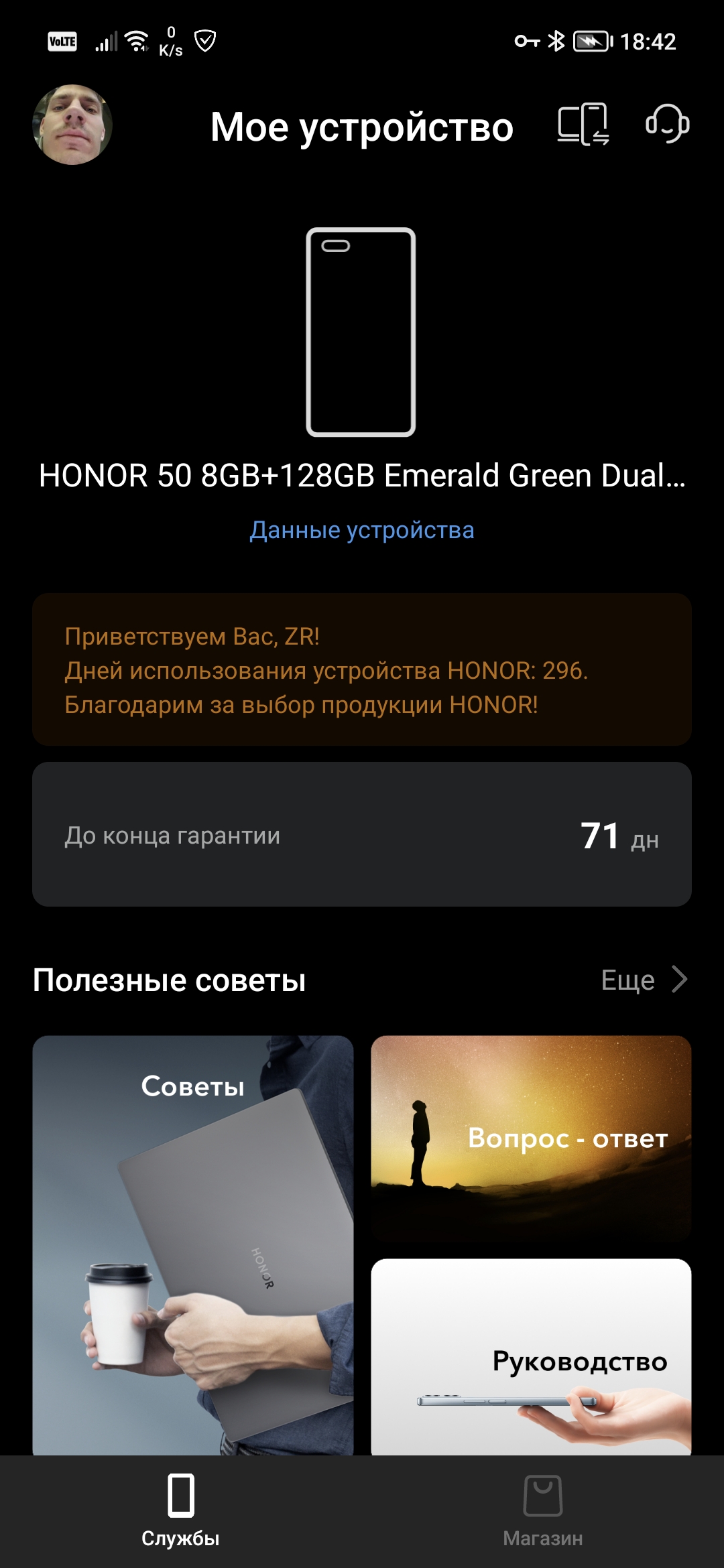The image size is (724, 1568).
Task: Open the profile avatar
Action: click(72, 125)
